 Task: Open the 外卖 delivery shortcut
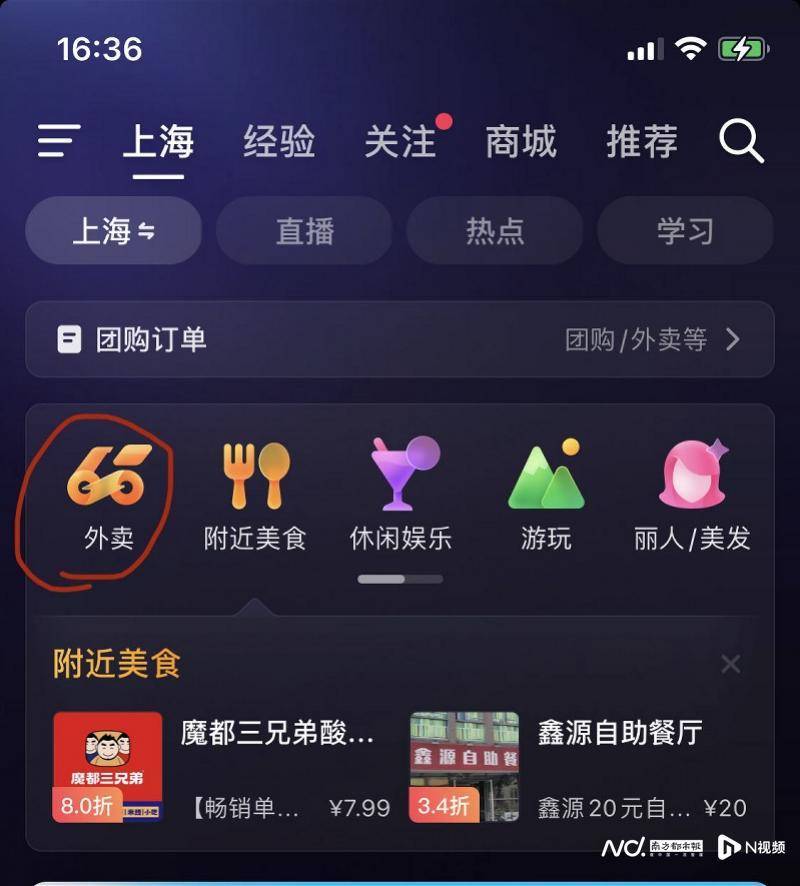[x=109, y=496]
